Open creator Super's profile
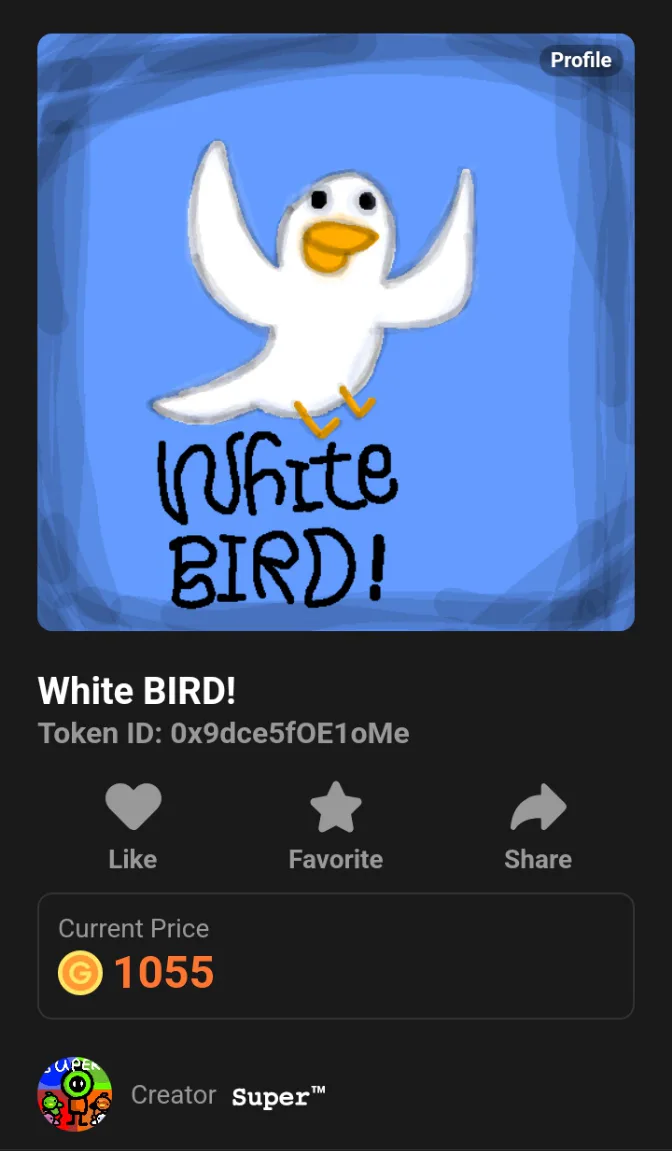This screenshot has width=672, height=1151. click(x=75, y=1095)
